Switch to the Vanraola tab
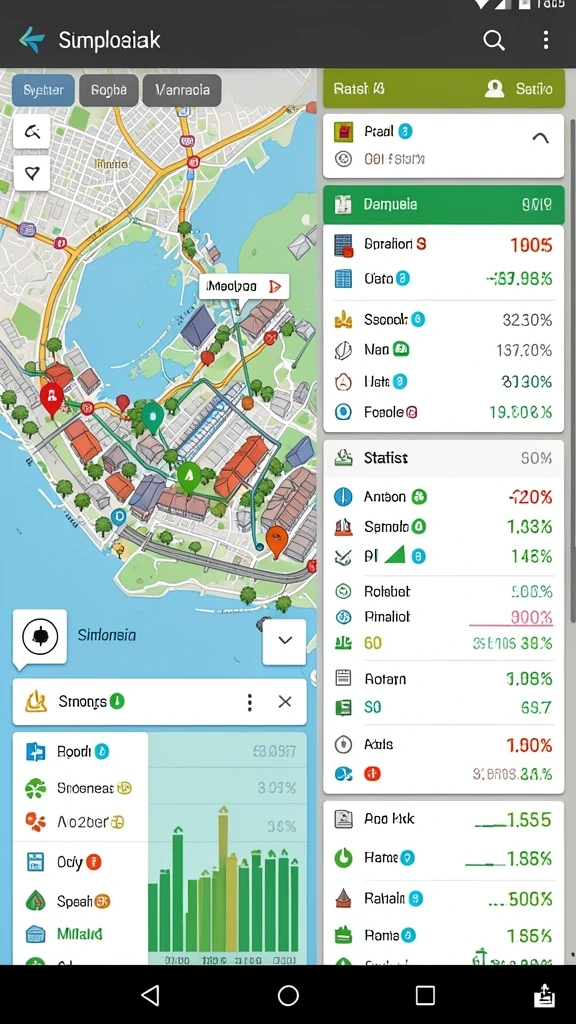576x1024 pixels. pyautogui.click(x=182, y=90)
